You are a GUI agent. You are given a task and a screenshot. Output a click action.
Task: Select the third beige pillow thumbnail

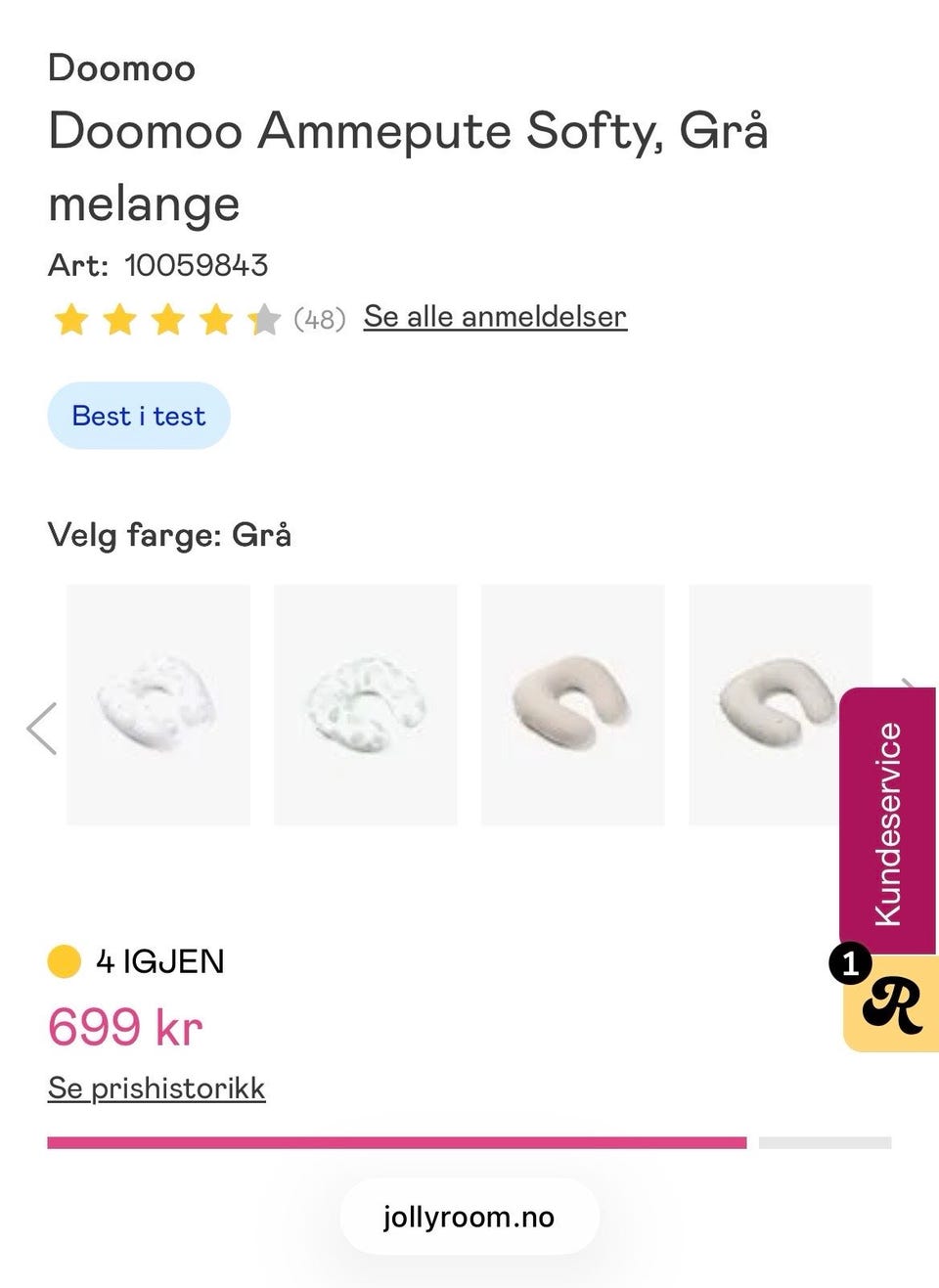point(574,703)
